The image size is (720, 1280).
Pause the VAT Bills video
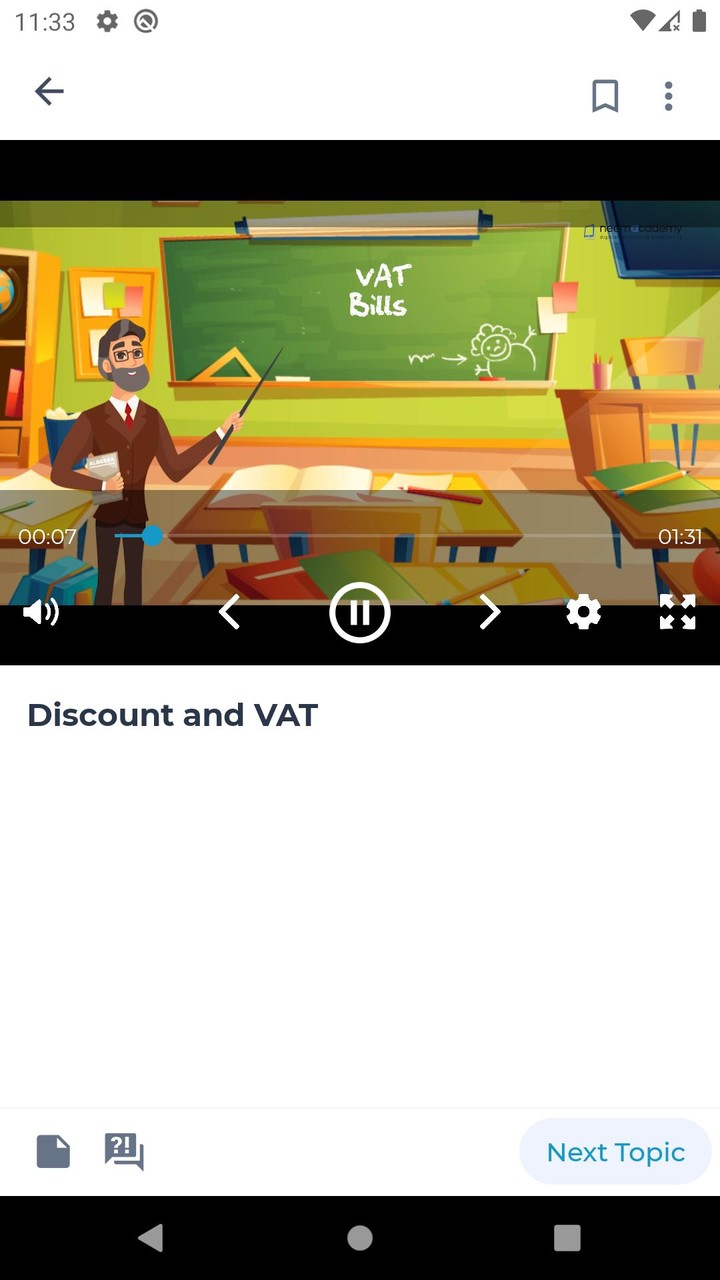point(360,612)
